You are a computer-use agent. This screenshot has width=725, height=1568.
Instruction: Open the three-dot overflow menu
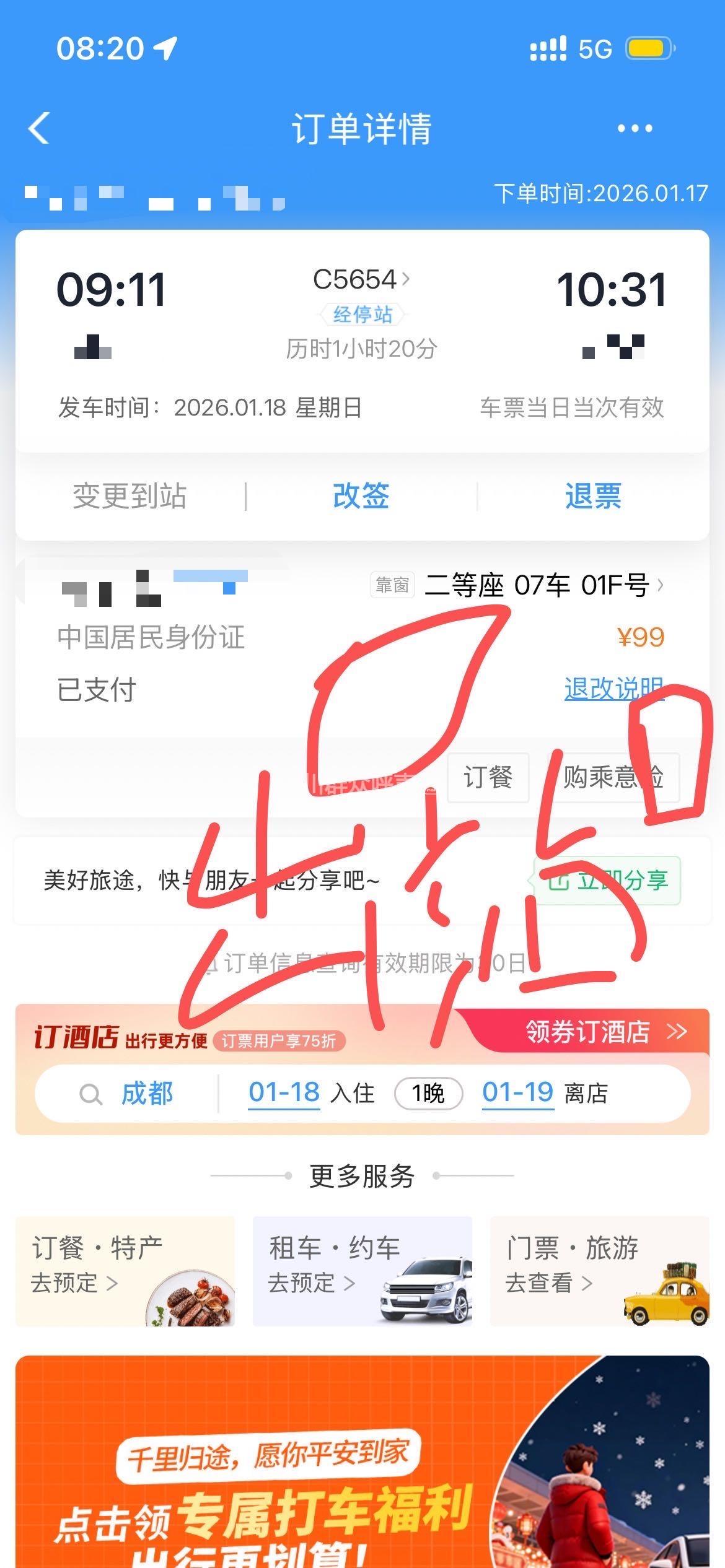[635, 129]
